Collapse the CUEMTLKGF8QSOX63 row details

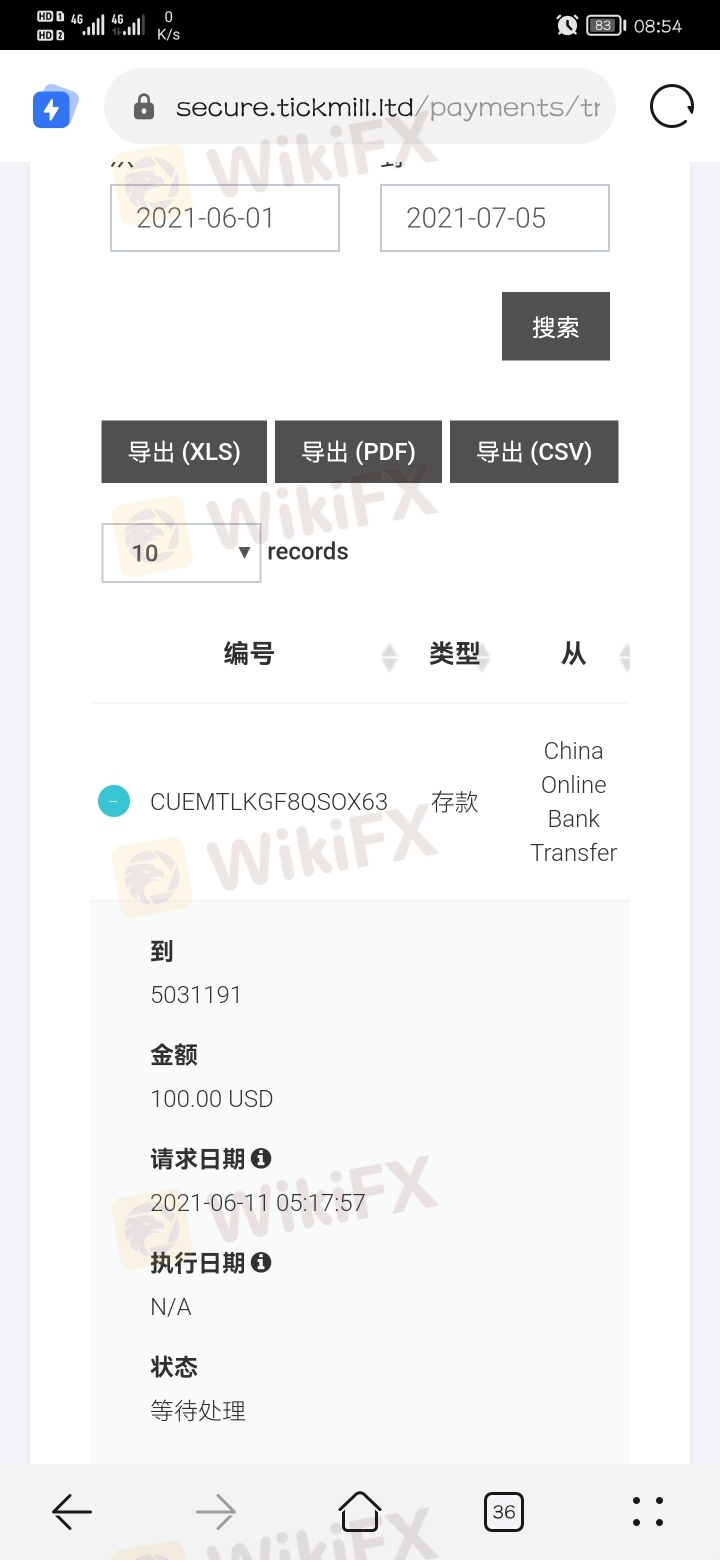[114, 801]
